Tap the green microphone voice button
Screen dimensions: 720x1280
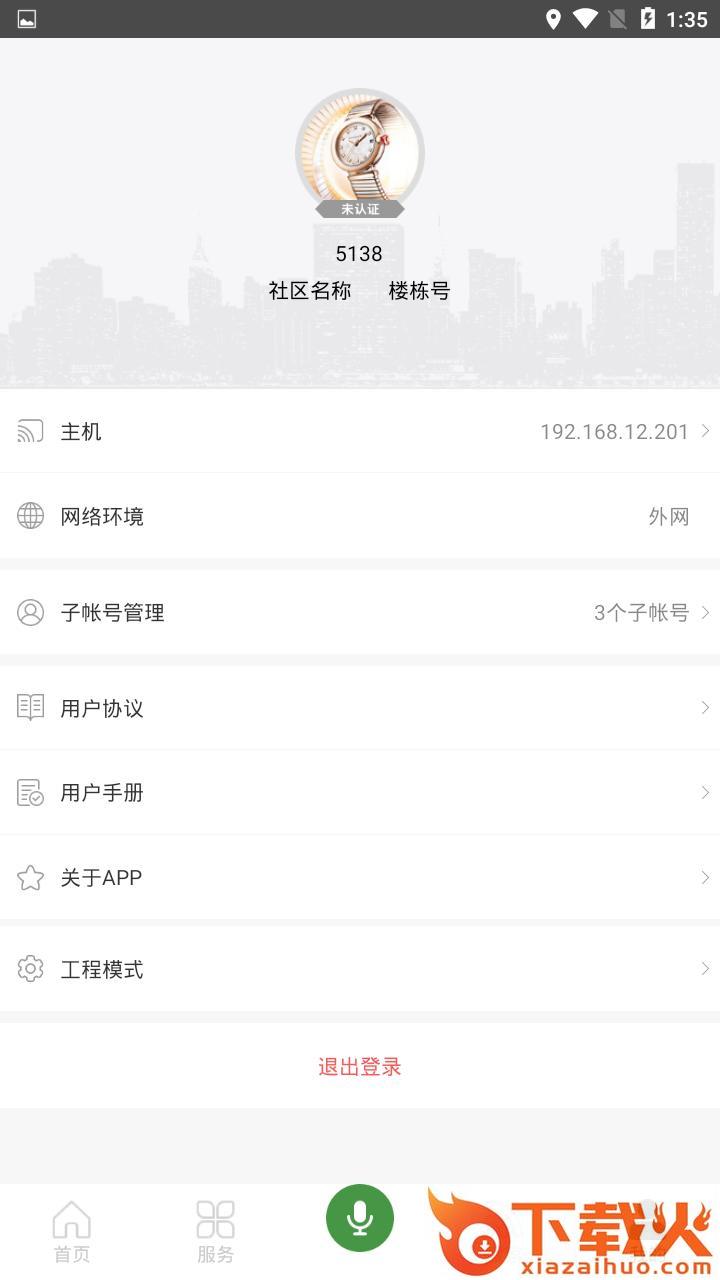point(360,1218)
